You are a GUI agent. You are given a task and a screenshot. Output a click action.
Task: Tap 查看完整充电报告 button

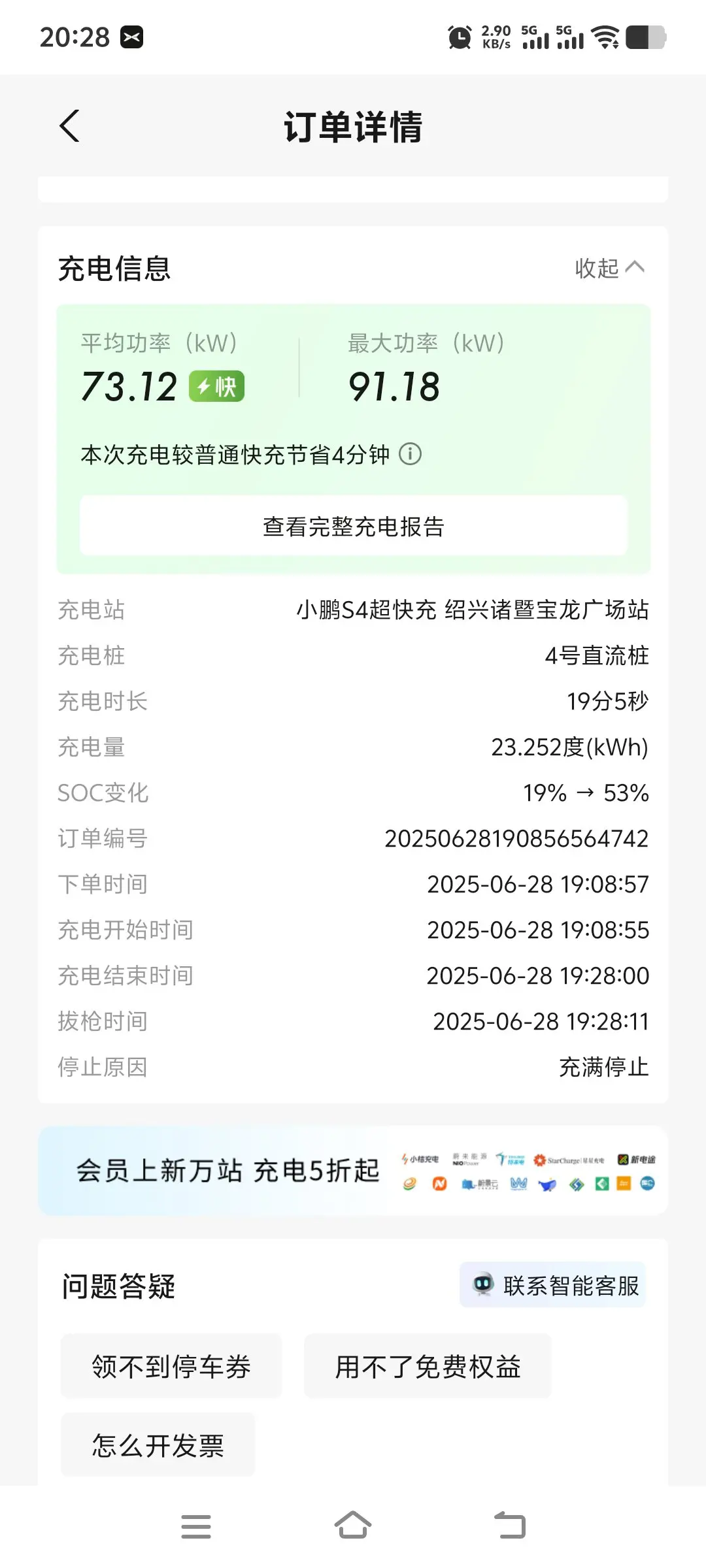[x=353, y=526]
